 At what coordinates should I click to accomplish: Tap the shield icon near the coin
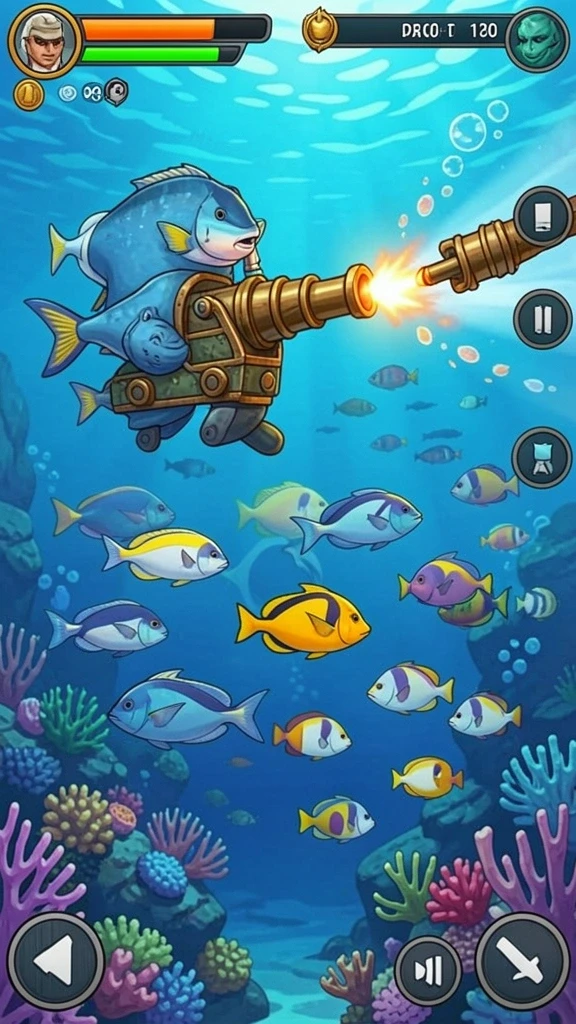[x=116, y=91]
